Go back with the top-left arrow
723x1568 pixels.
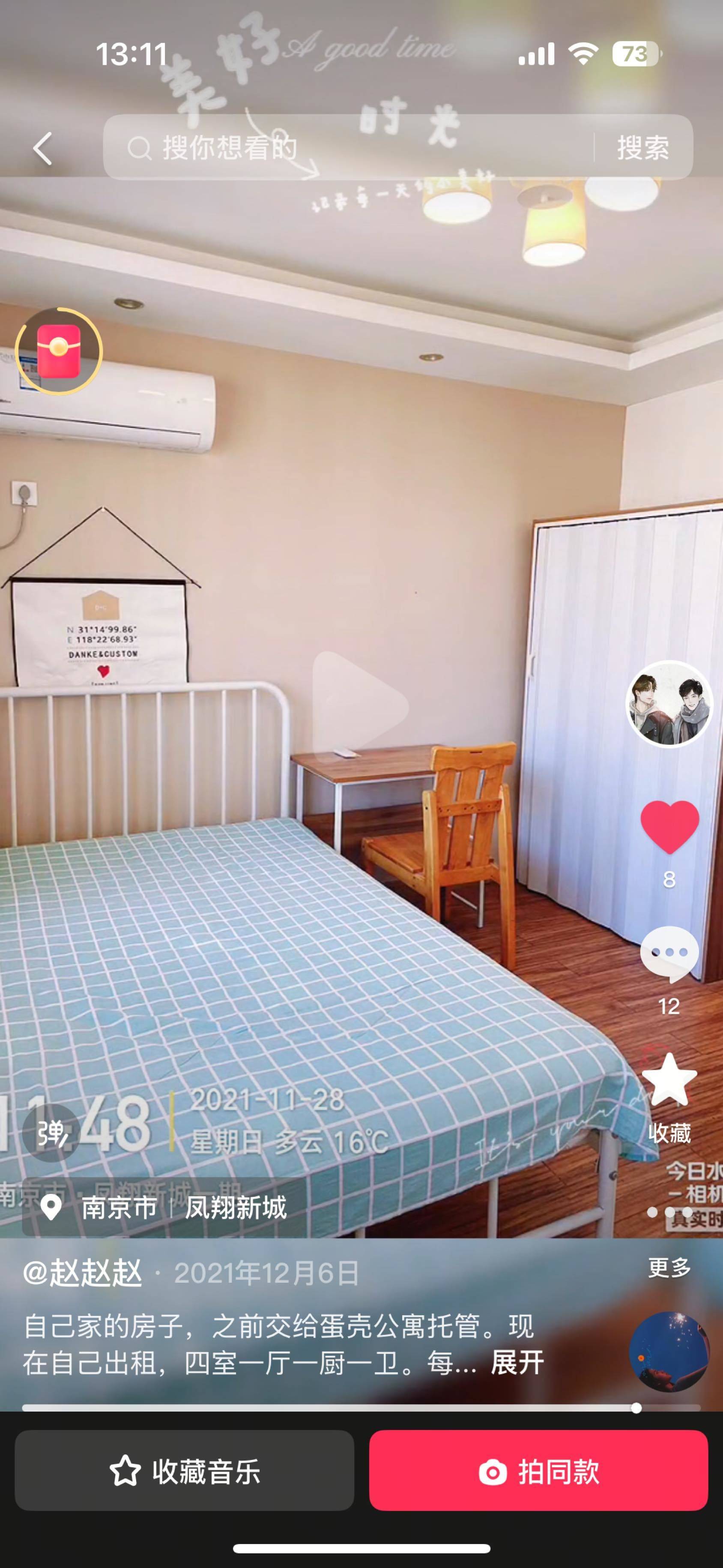(42, 148)
